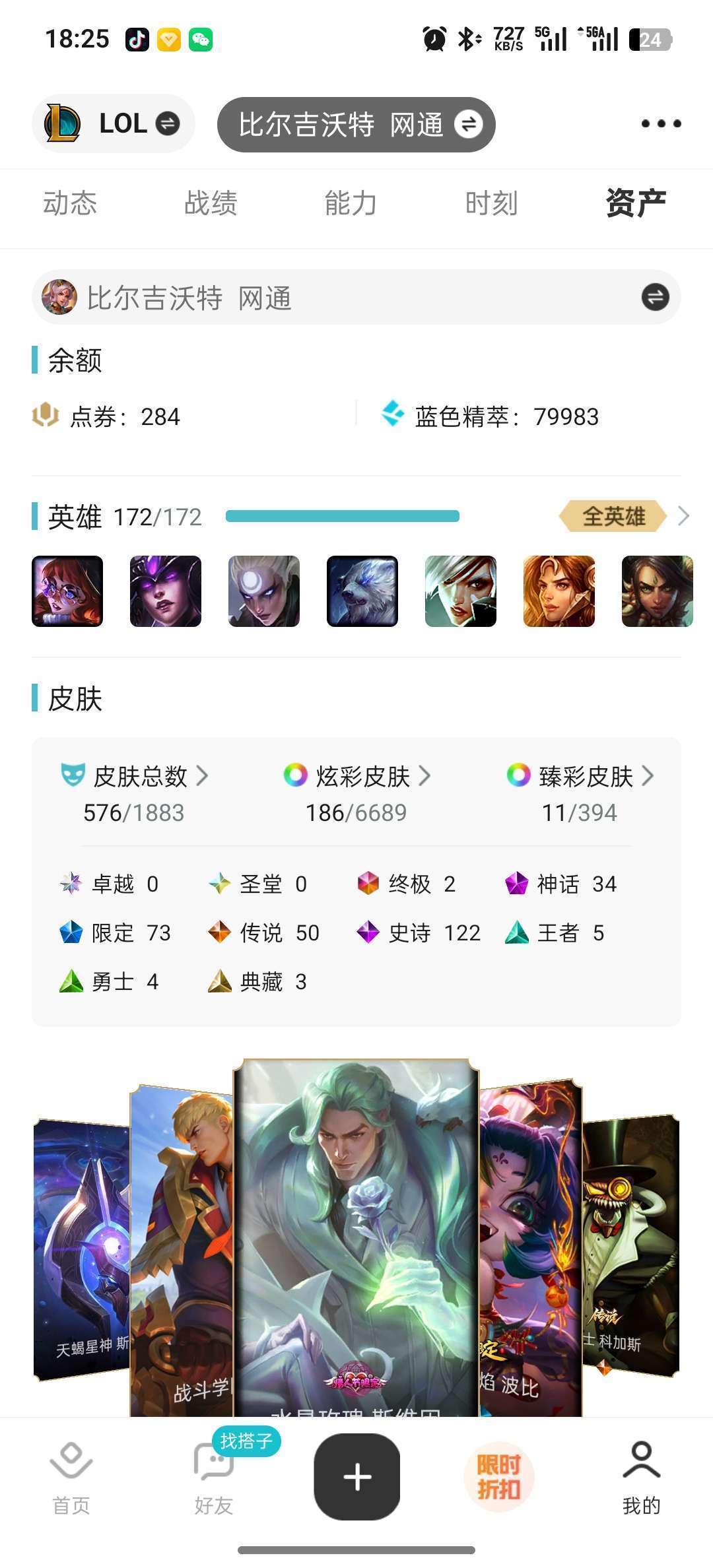Open the three-dot overflow menu
Image resolution: width=713 pixels, height=1568 pixels.
click(661, 123)
